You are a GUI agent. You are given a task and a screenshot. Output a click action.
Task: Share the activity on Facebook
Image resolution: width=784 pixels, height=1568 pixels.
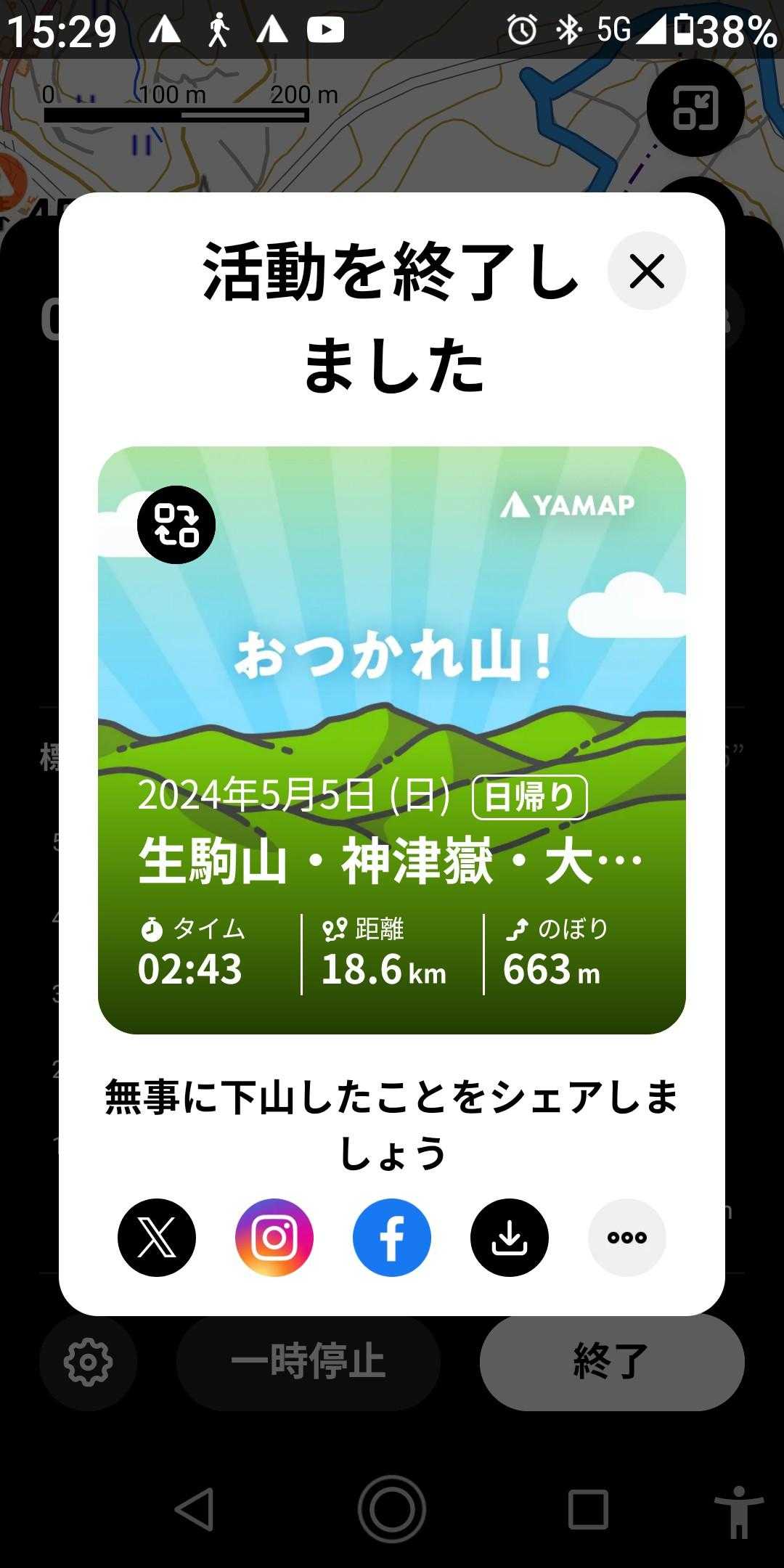(392, 1238)
